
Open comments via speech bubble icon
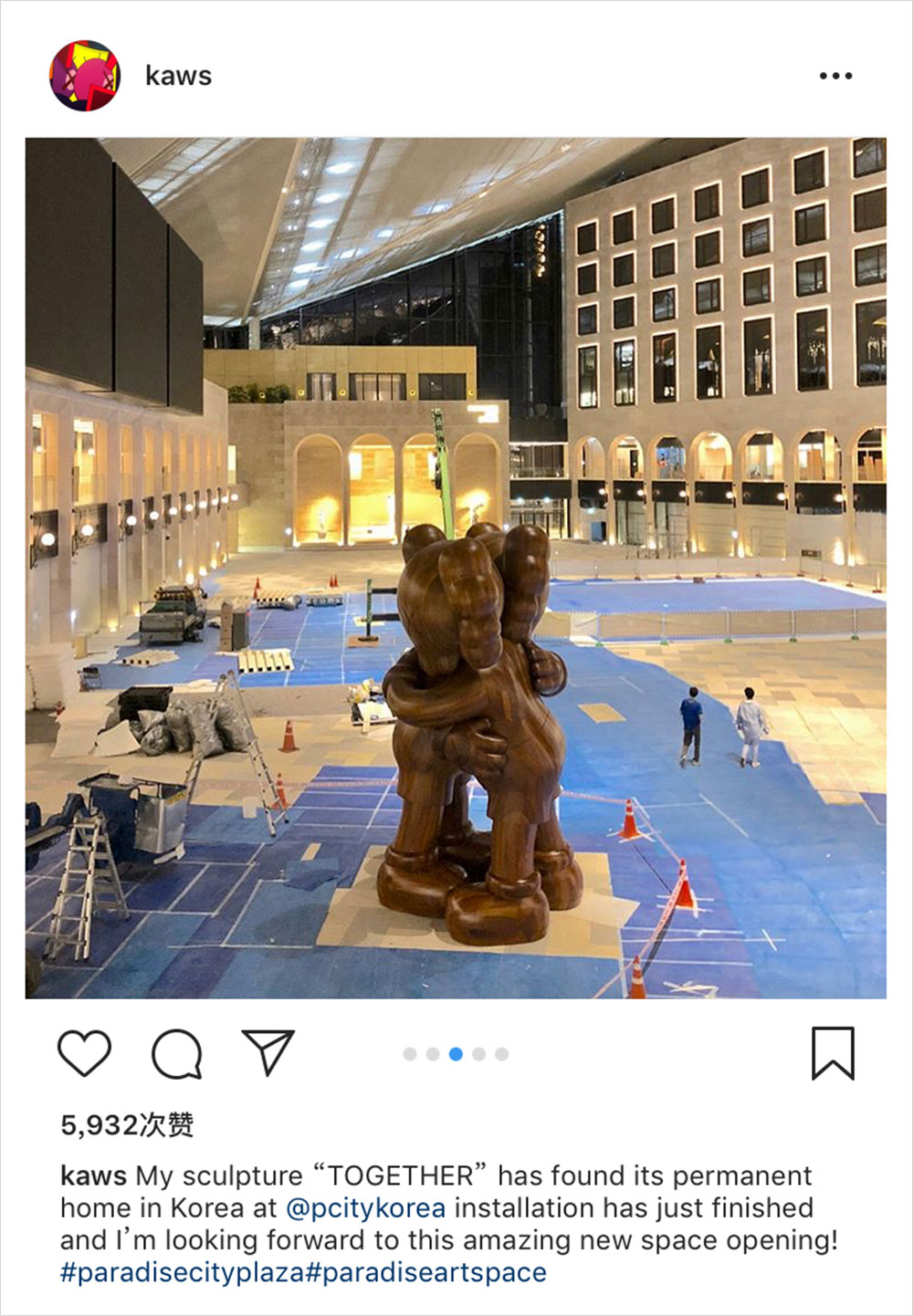pyautogui.click(x=176, y=1053)
